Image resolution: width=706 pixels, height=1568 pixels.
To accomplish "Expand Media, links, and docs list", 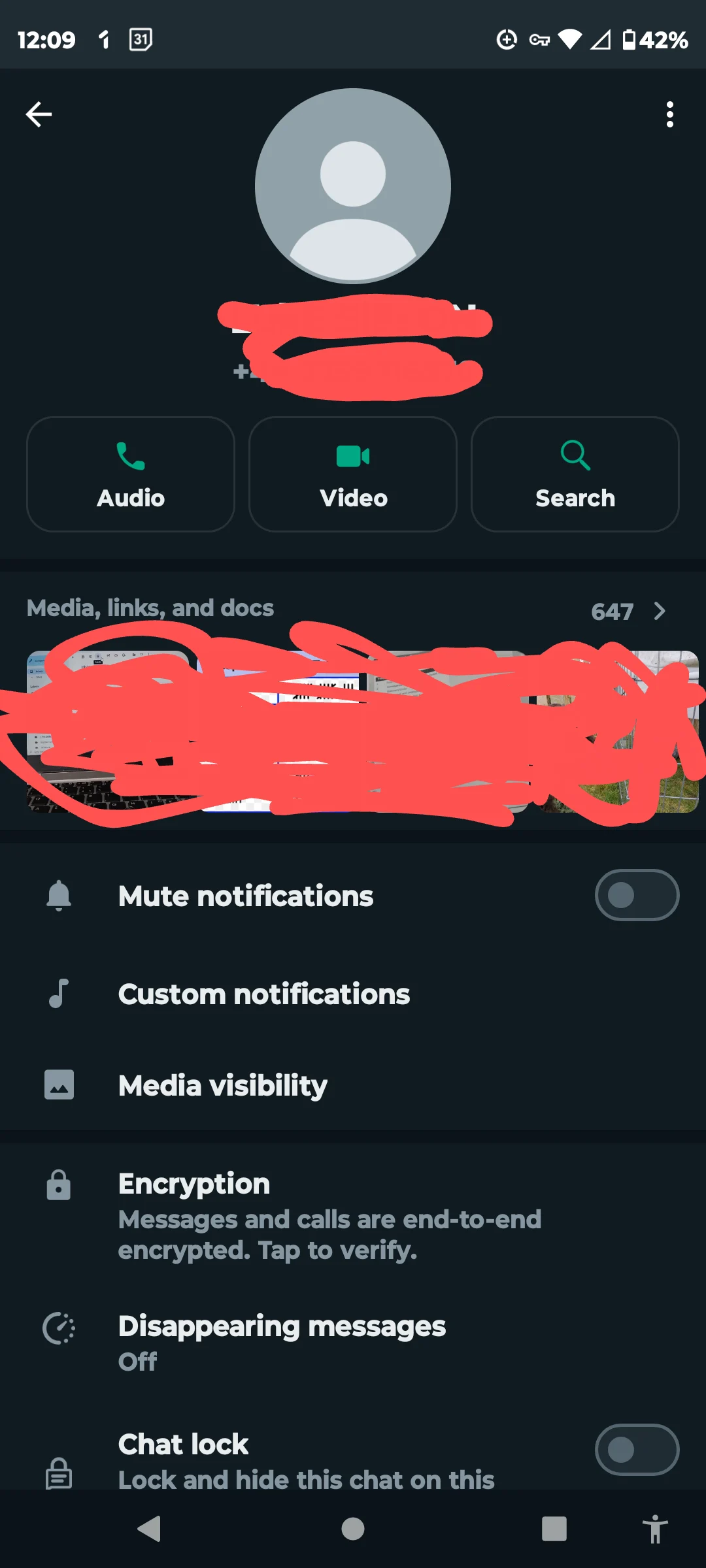I will pyautogui.click(x=353, y=609).
